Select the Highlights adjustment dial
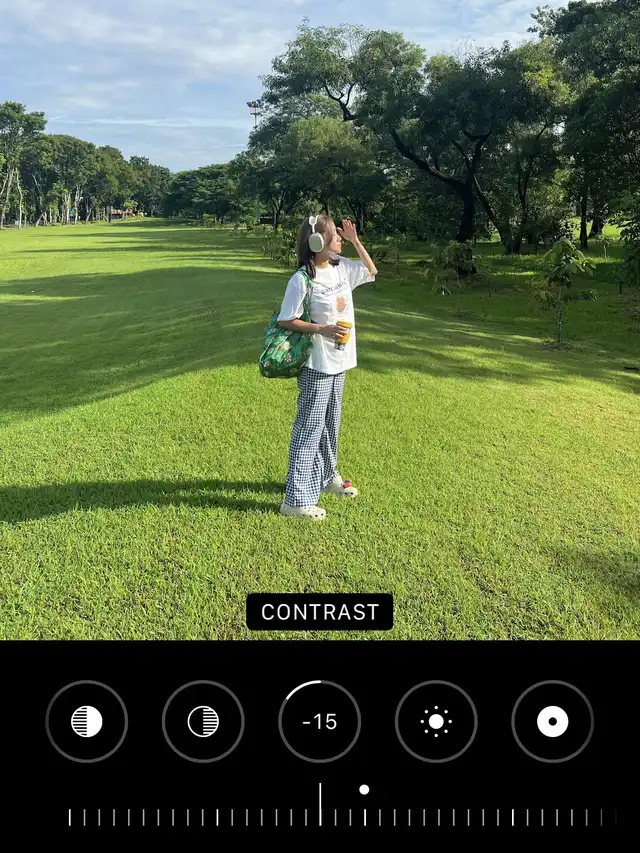Viewport: 640px width, 853px height. coord(87,721)
